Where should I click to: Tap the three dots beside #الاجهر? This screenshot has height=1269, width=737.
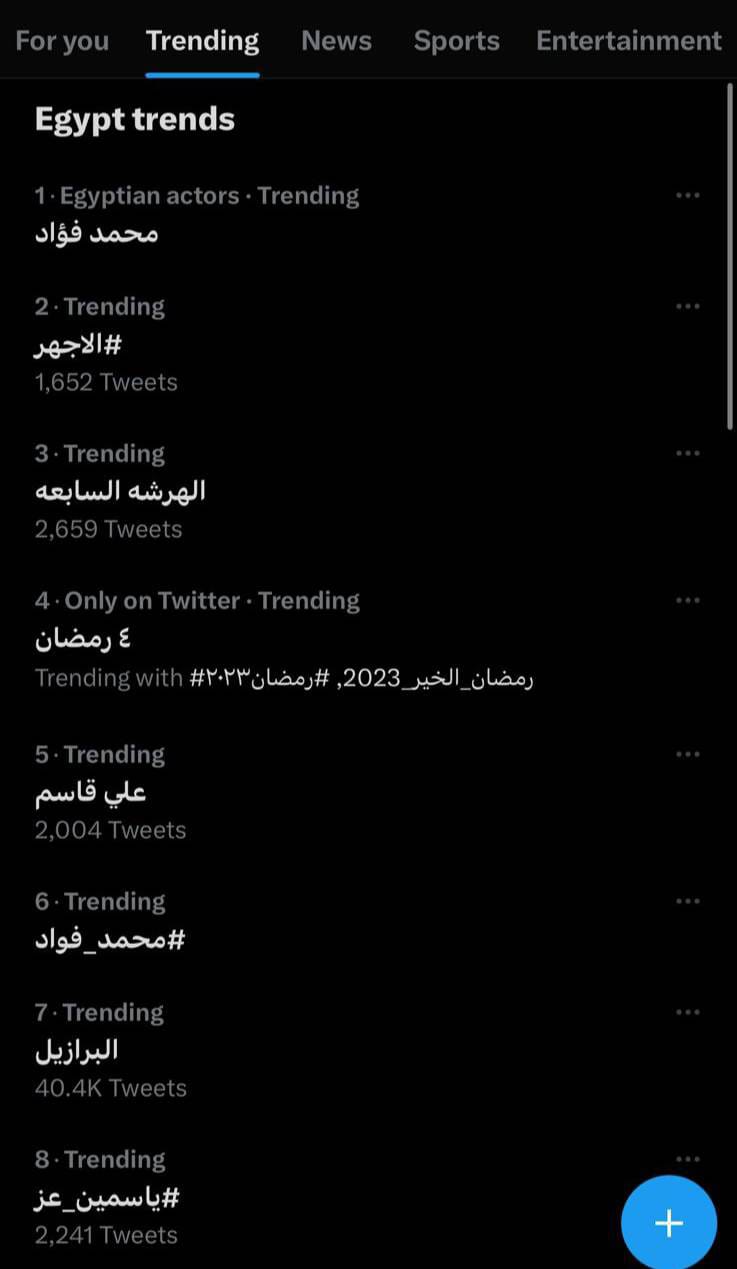tap(687, 306)
